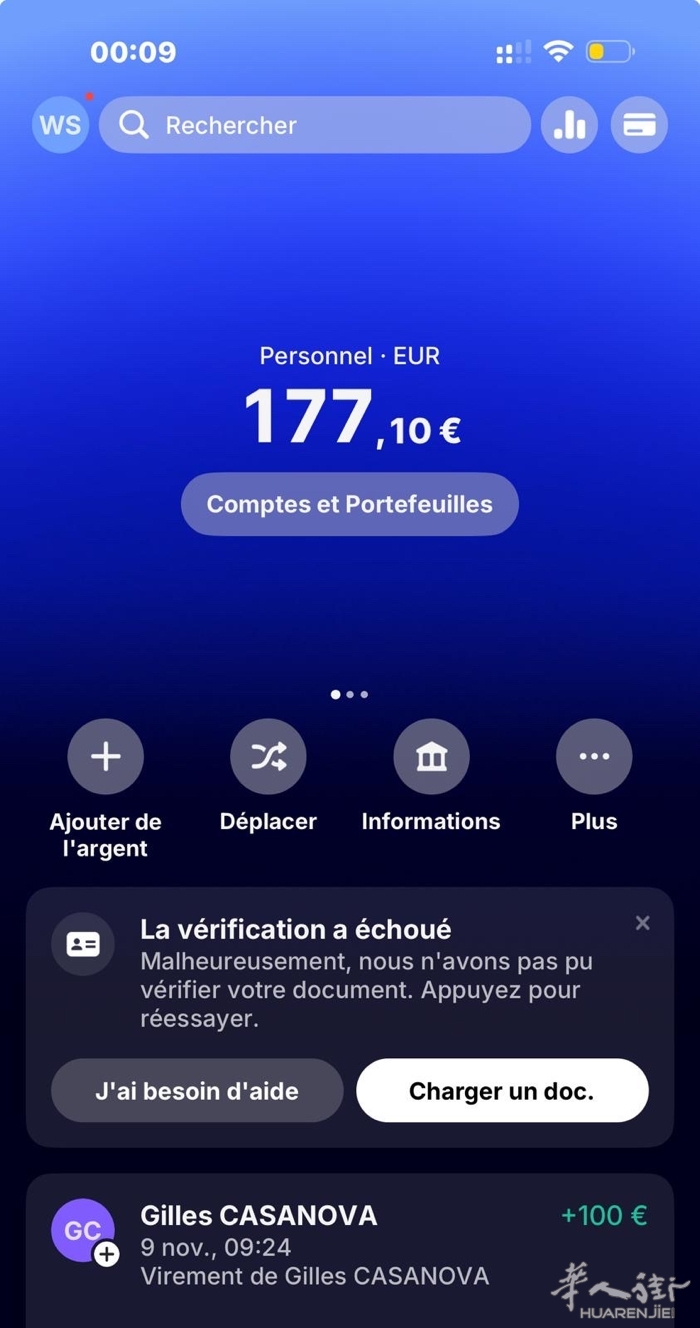
Task: Show more options via Plus
Action: pos(594,757)
